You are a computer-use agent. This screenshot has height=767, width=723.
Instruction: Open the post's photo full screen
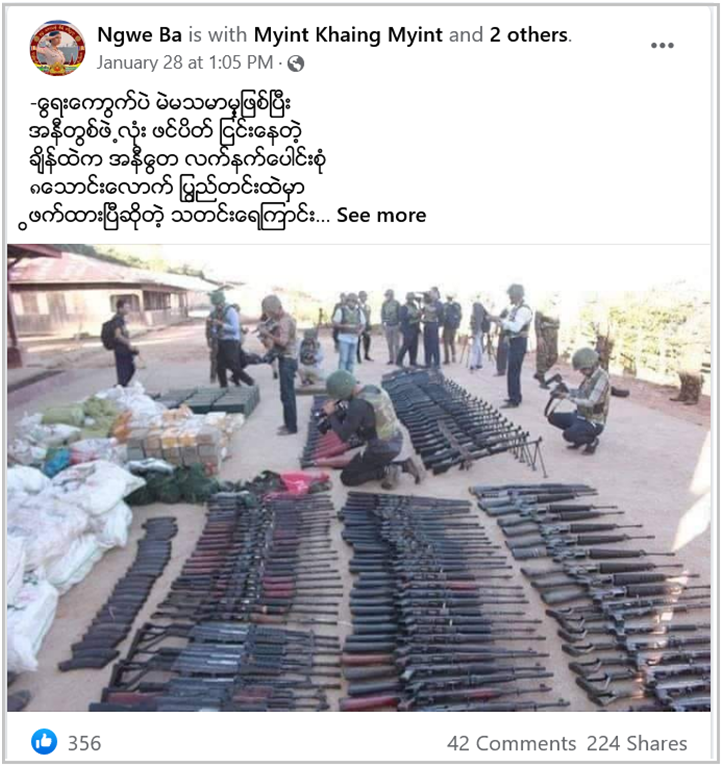tap(360, 478)
